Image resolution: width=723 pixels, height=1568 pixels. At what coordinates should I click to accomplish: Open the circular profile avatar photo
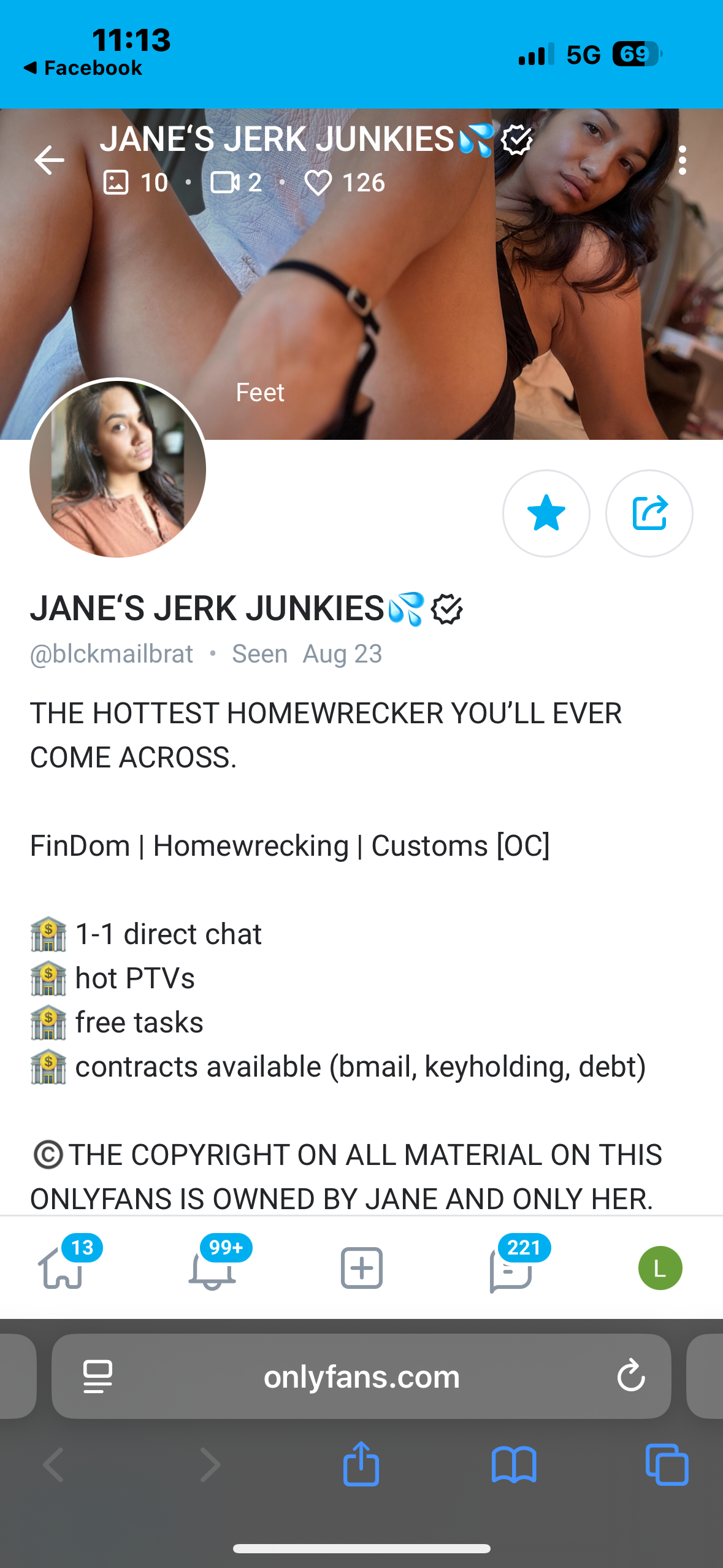(x=118, y=469)
